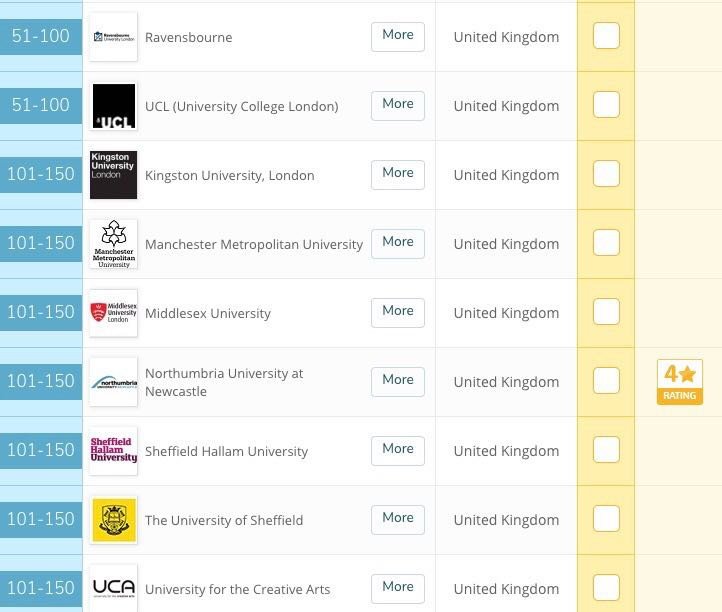Select checkbox for Manchester Metropolitan University
This screenshot has width=722, height=612.
pos(606,243)
